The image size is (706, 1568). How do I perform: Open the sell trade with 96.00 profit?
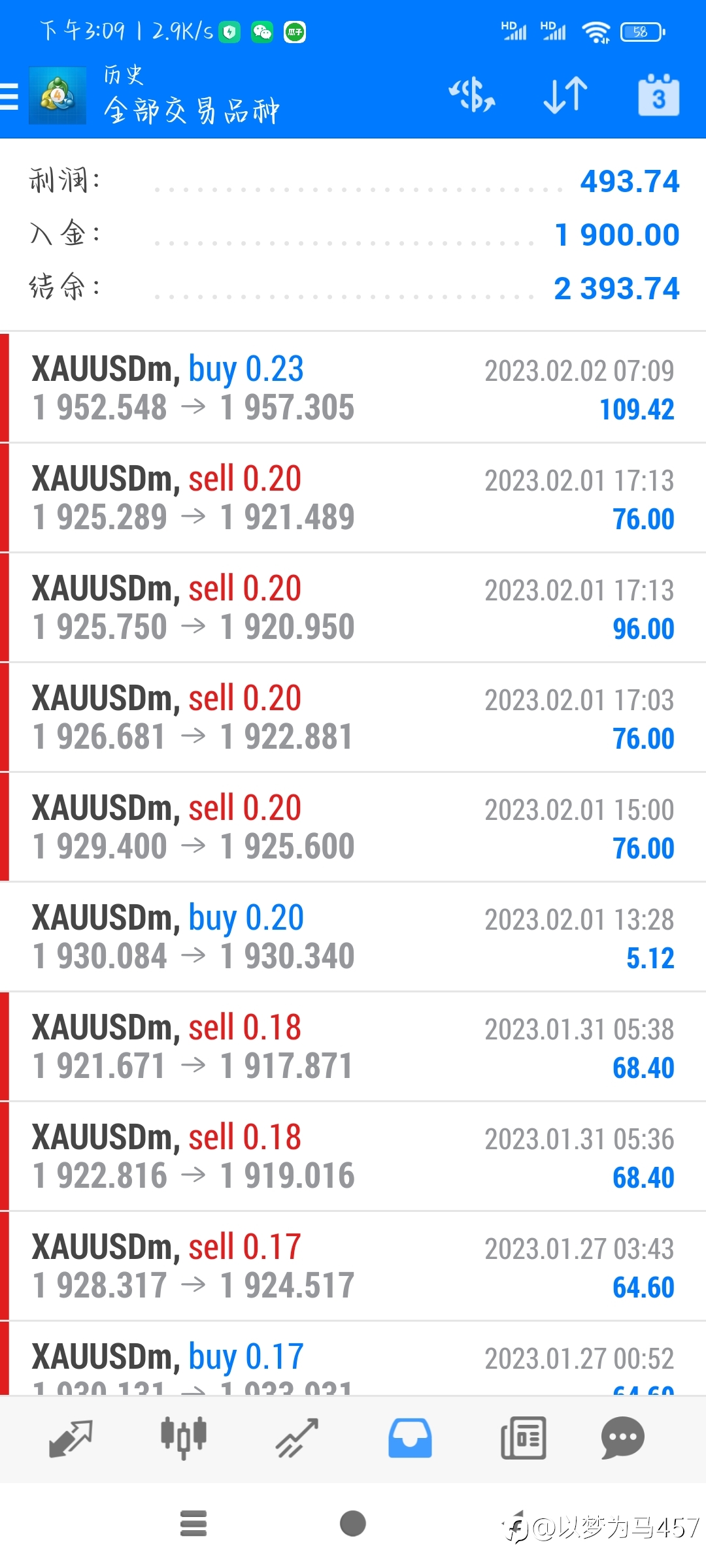(353, 608)
